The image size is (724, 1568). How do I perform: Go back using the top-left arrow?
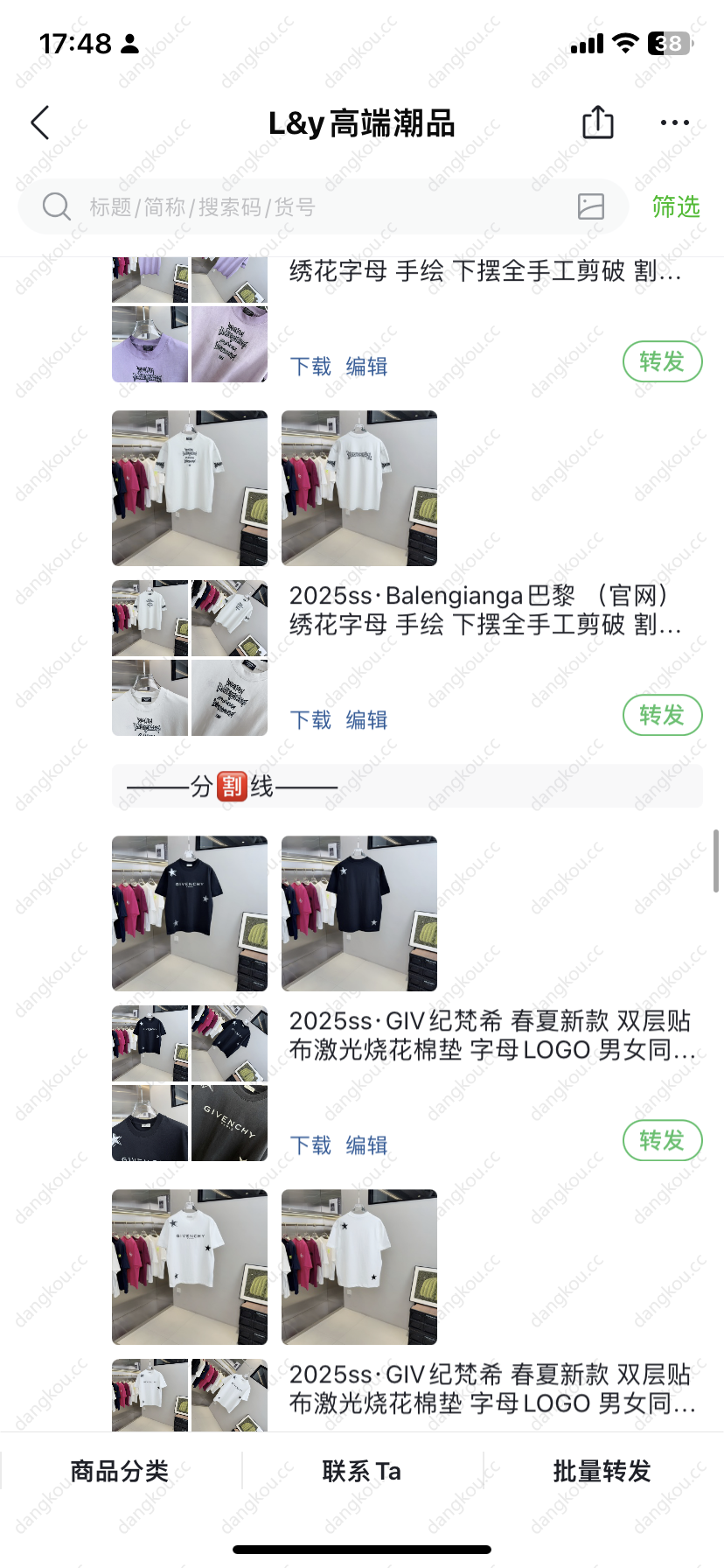(x=40, y=123)
